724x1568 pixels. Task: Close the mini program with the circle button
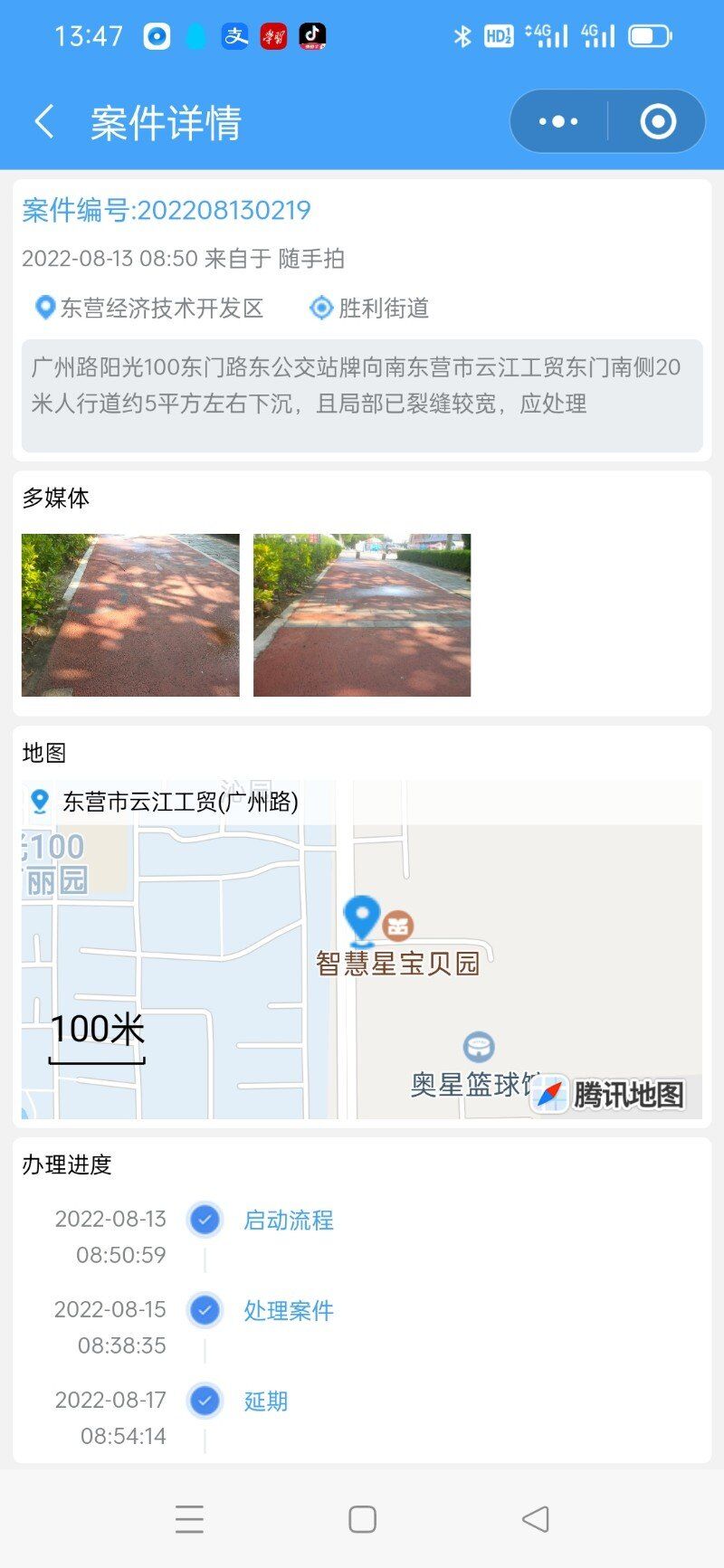tap(658, 121)
